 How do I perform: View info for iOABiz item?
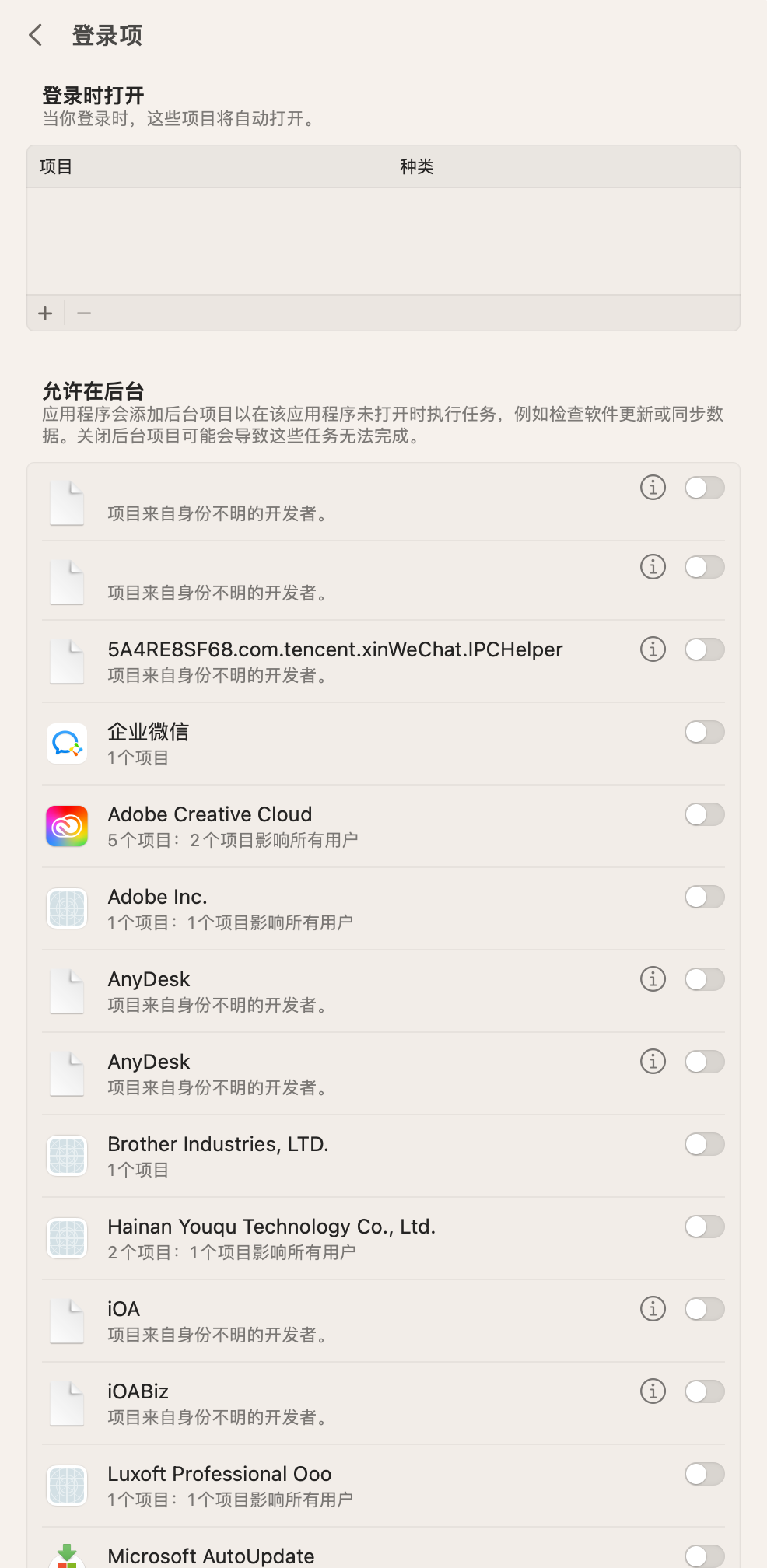point(653,1391)
